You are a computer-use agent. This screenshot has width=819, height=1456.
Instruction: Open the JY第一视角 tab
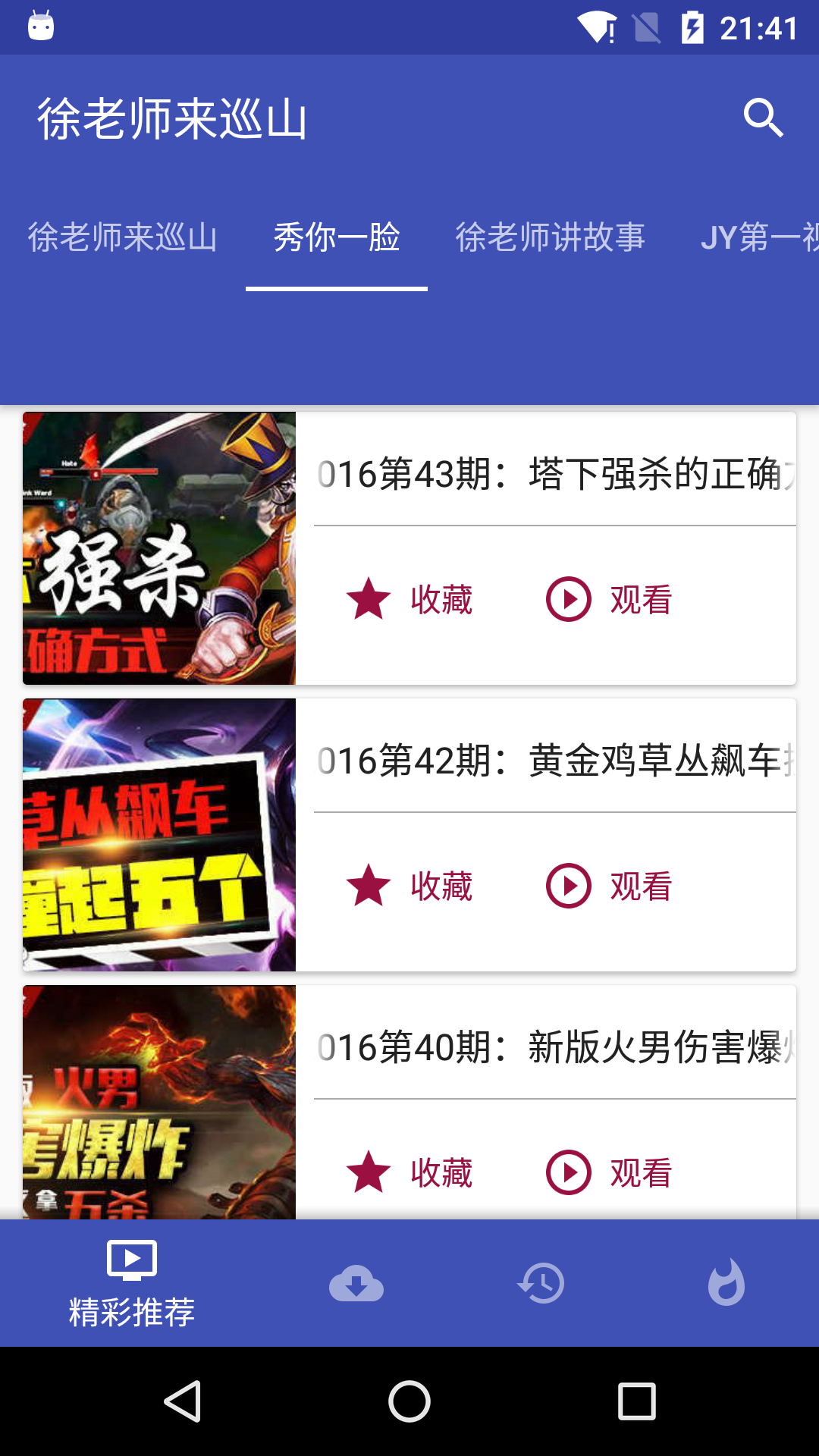click(x=758, y=237)
